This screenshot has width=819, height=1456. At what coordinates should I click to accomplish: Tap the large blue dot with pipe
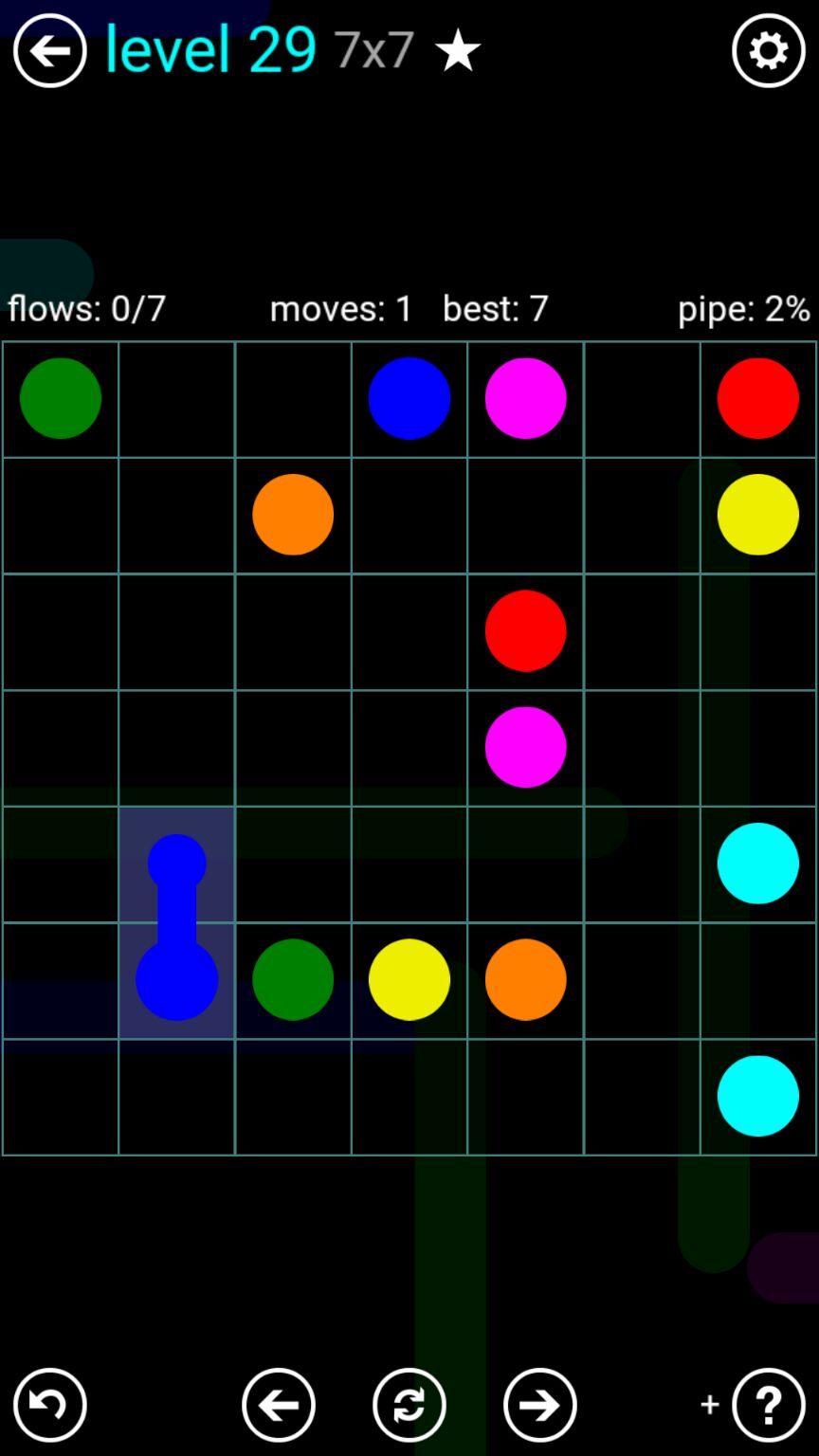coord(177,979)
